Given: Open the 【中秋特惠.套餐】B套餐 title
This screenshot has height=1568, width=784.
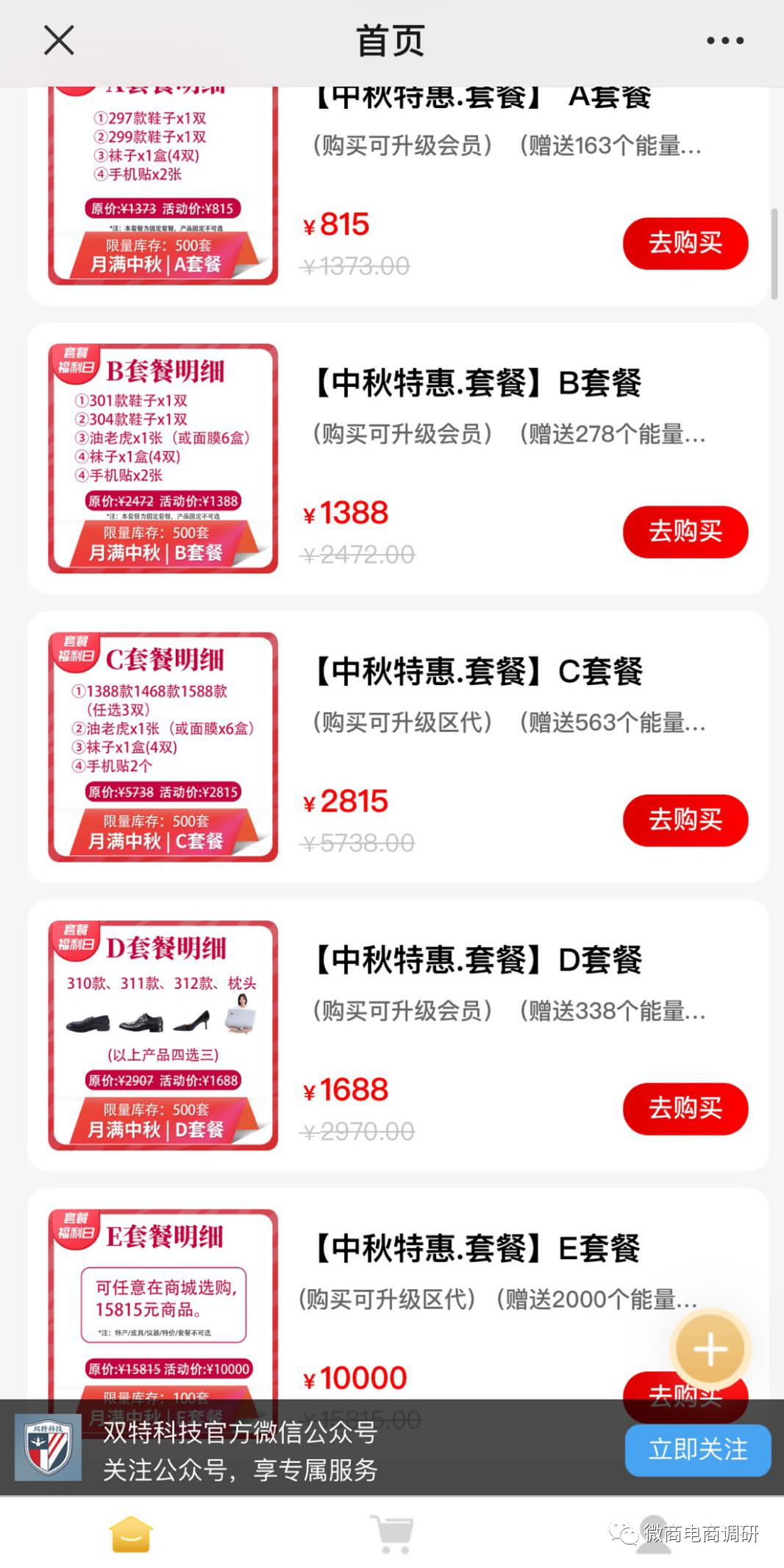Looking at the screenshot, I should 478,383.
